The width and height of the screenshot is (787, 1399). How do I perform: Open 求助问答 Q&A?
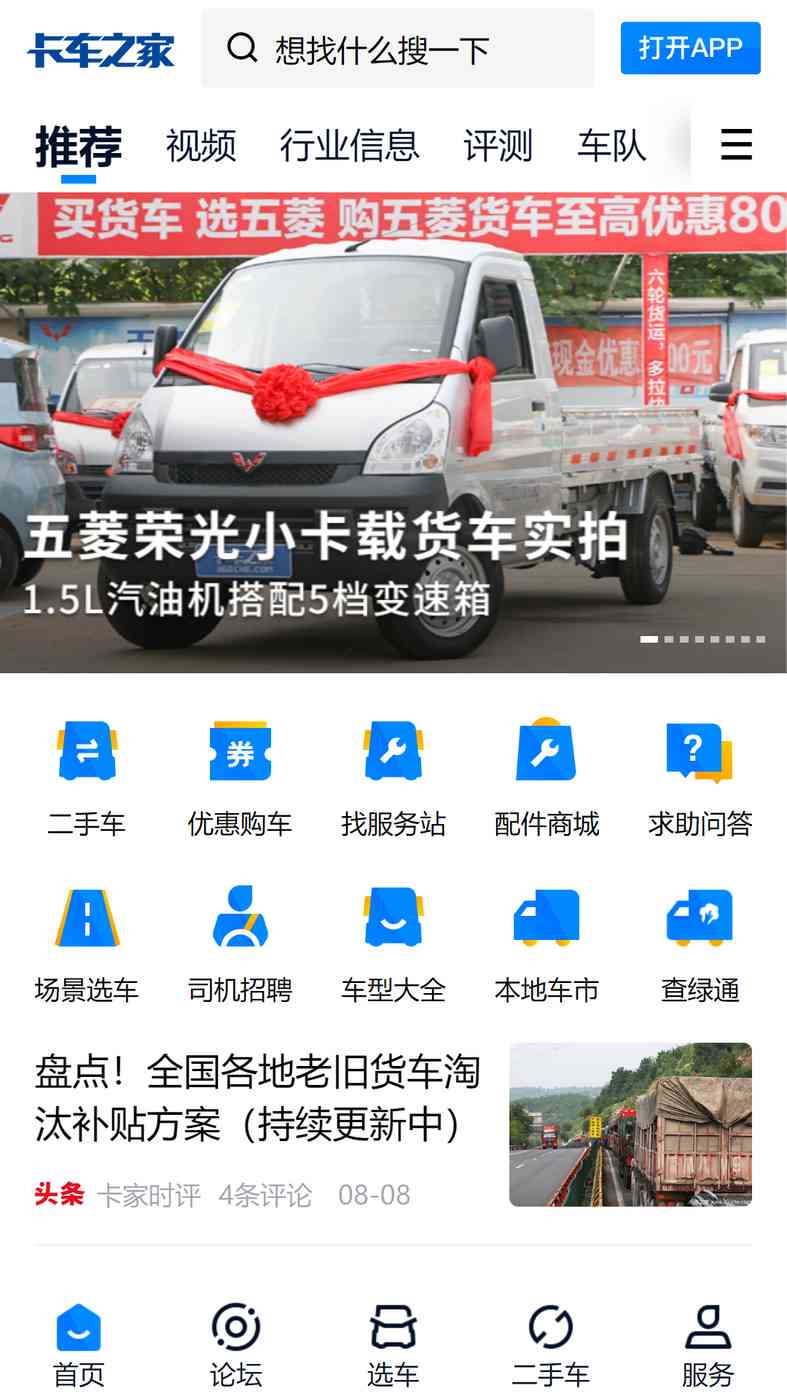[699, 776]
